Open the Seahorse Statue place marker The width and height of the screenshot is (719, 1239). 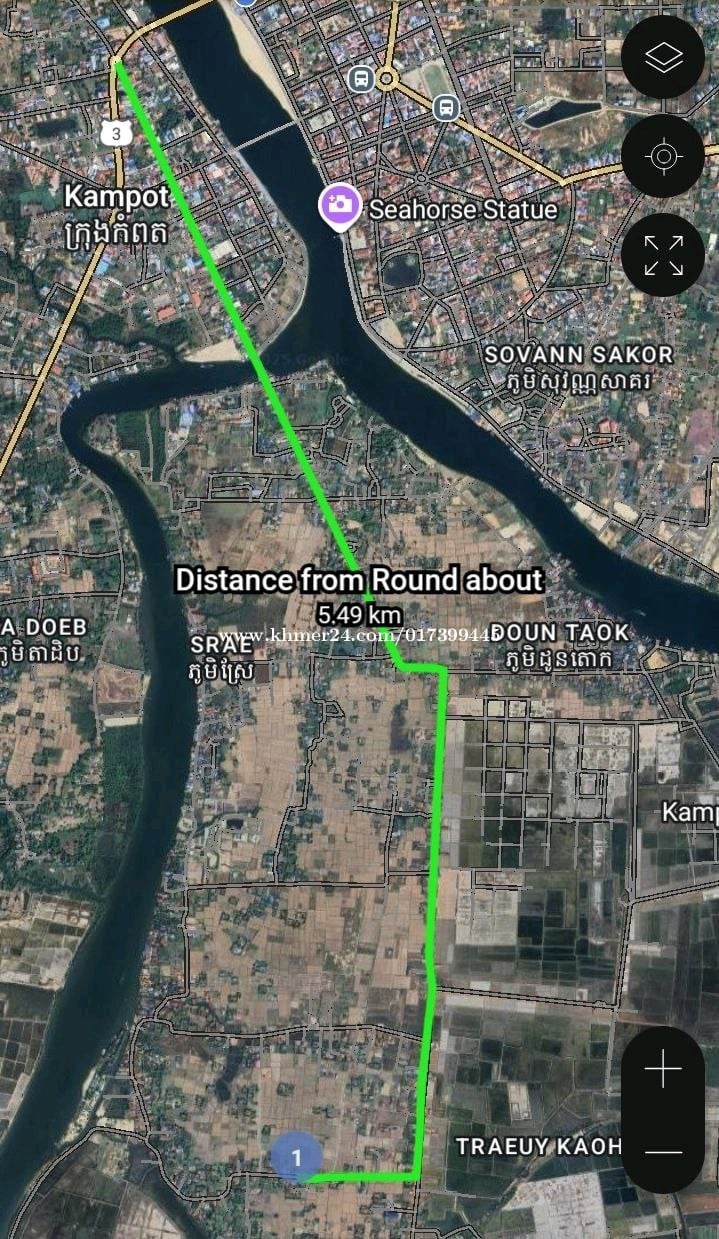[340, 207]
